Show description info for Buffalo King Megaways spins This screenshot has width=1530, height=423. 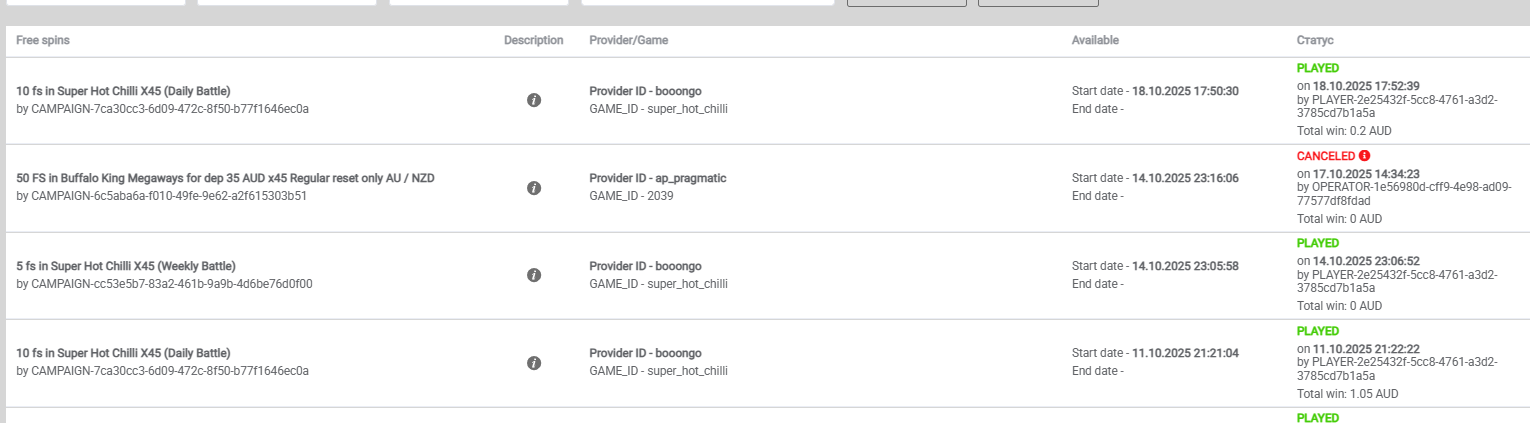click(x=534, y=188)
